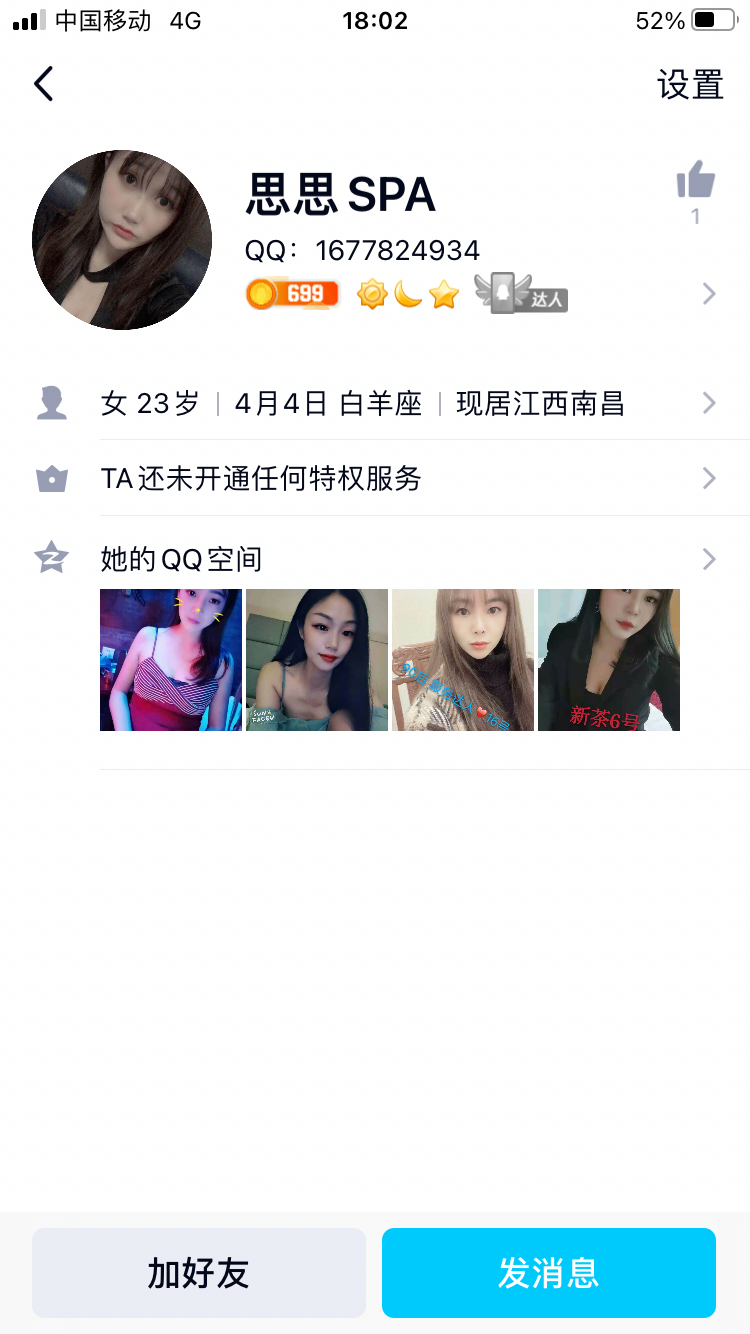Open the QQ空间 star badge icon
This screenshot has height=1334, width=750.
click(x=51, y=558)
